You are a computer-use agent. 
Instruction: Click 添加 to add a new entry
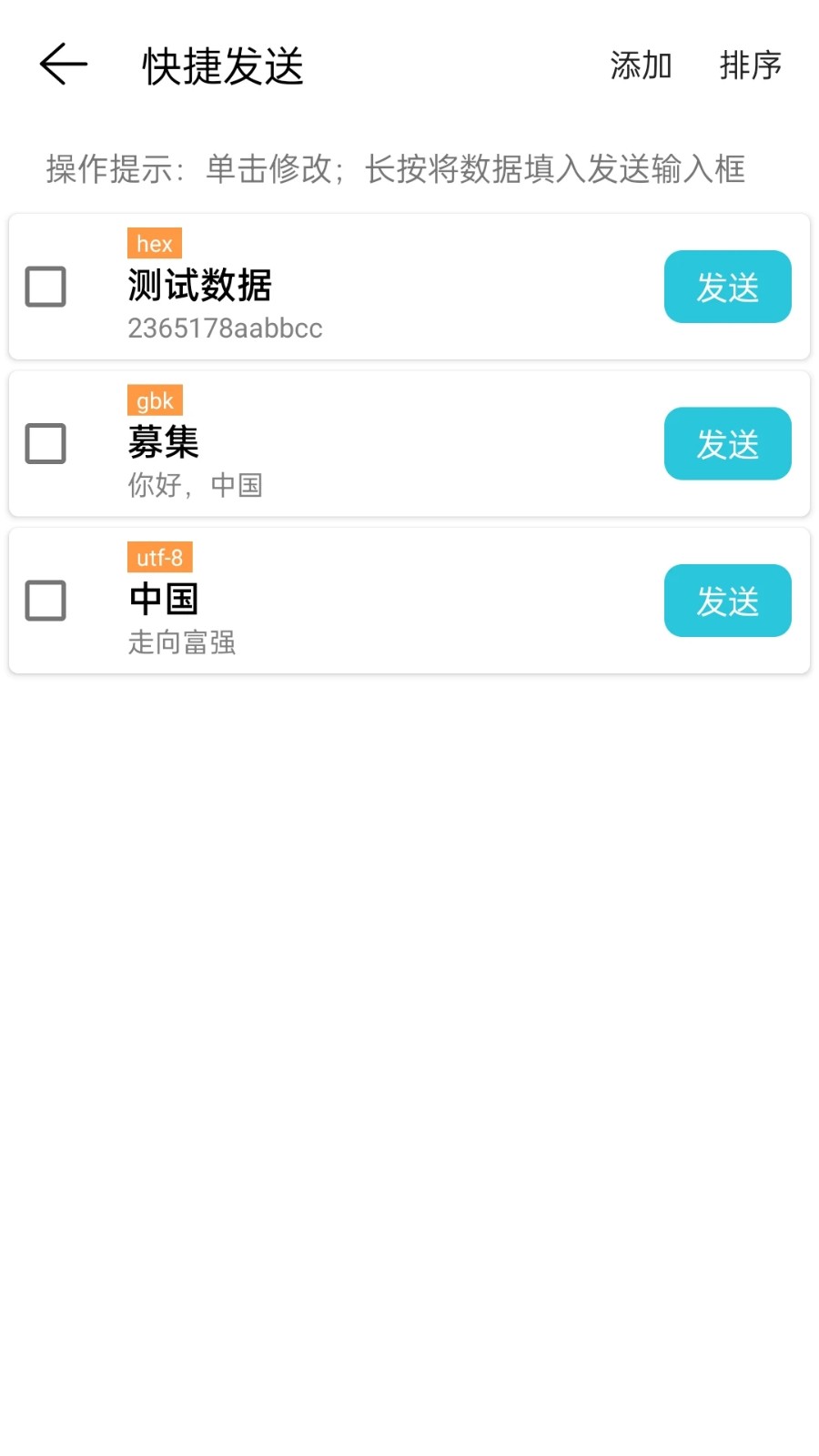tap(640, 66)
